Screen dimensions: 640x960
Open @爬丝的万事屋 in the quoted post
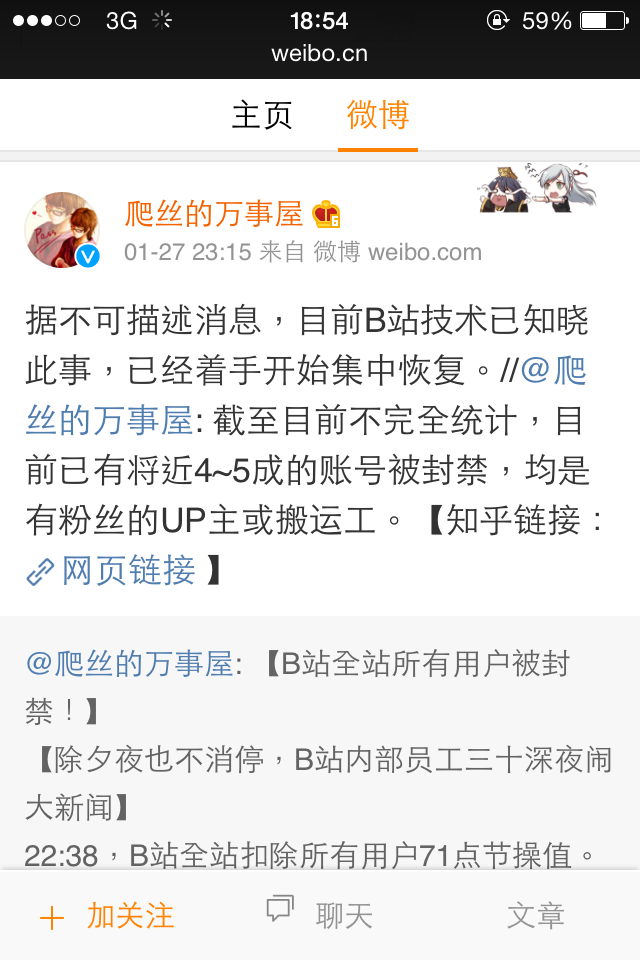pos(129,663)
